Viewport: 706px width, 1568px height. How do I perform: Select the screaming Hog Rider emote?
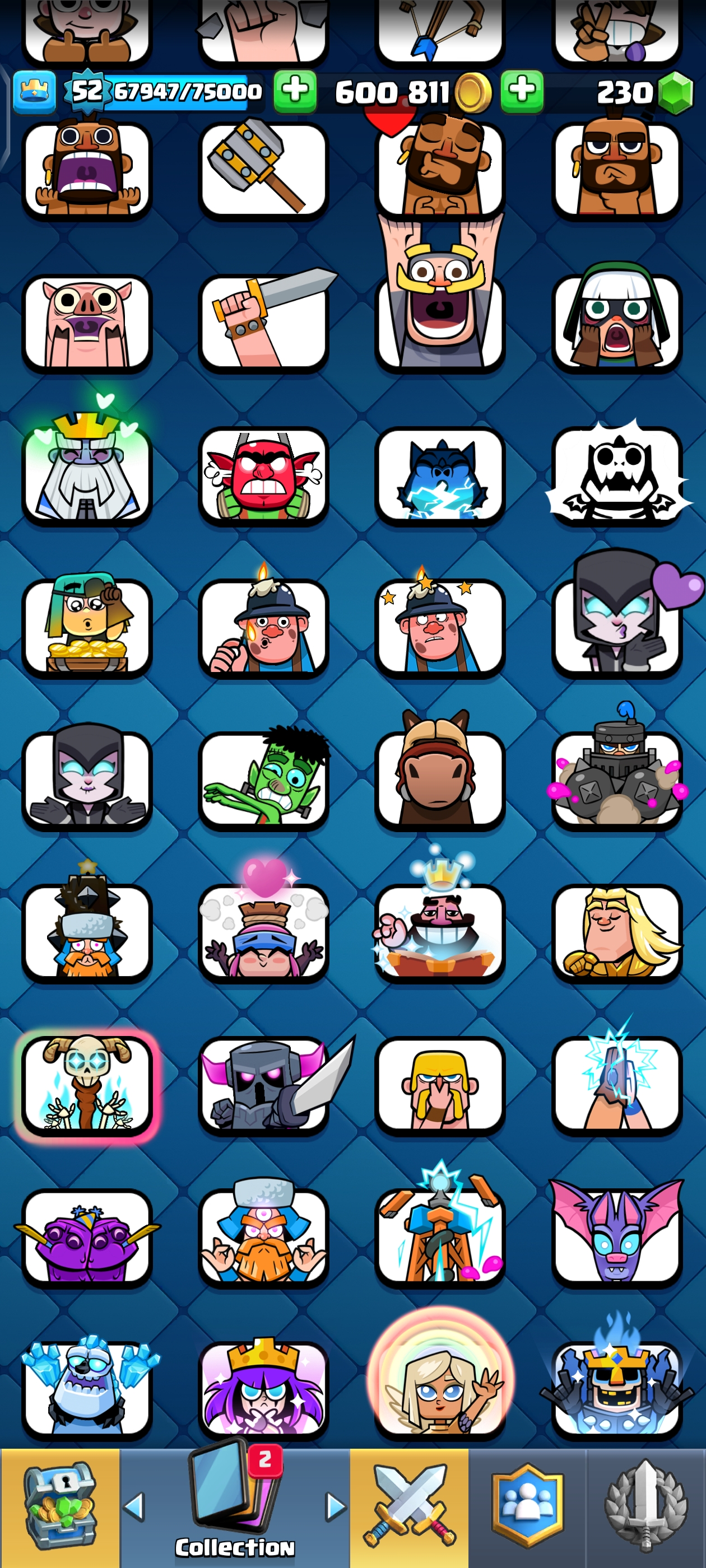click(87, 169)
